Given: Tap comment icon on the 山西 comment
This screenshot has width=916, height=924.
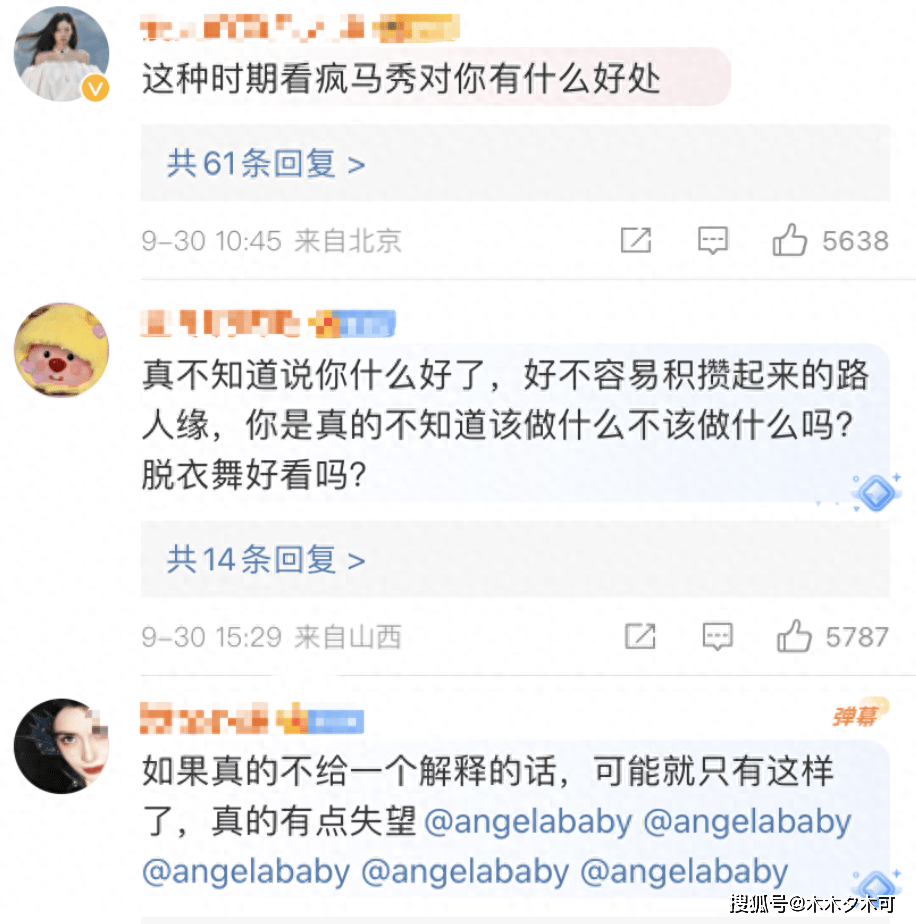Looking at the screenshot, I should click(x=717, y=636).
